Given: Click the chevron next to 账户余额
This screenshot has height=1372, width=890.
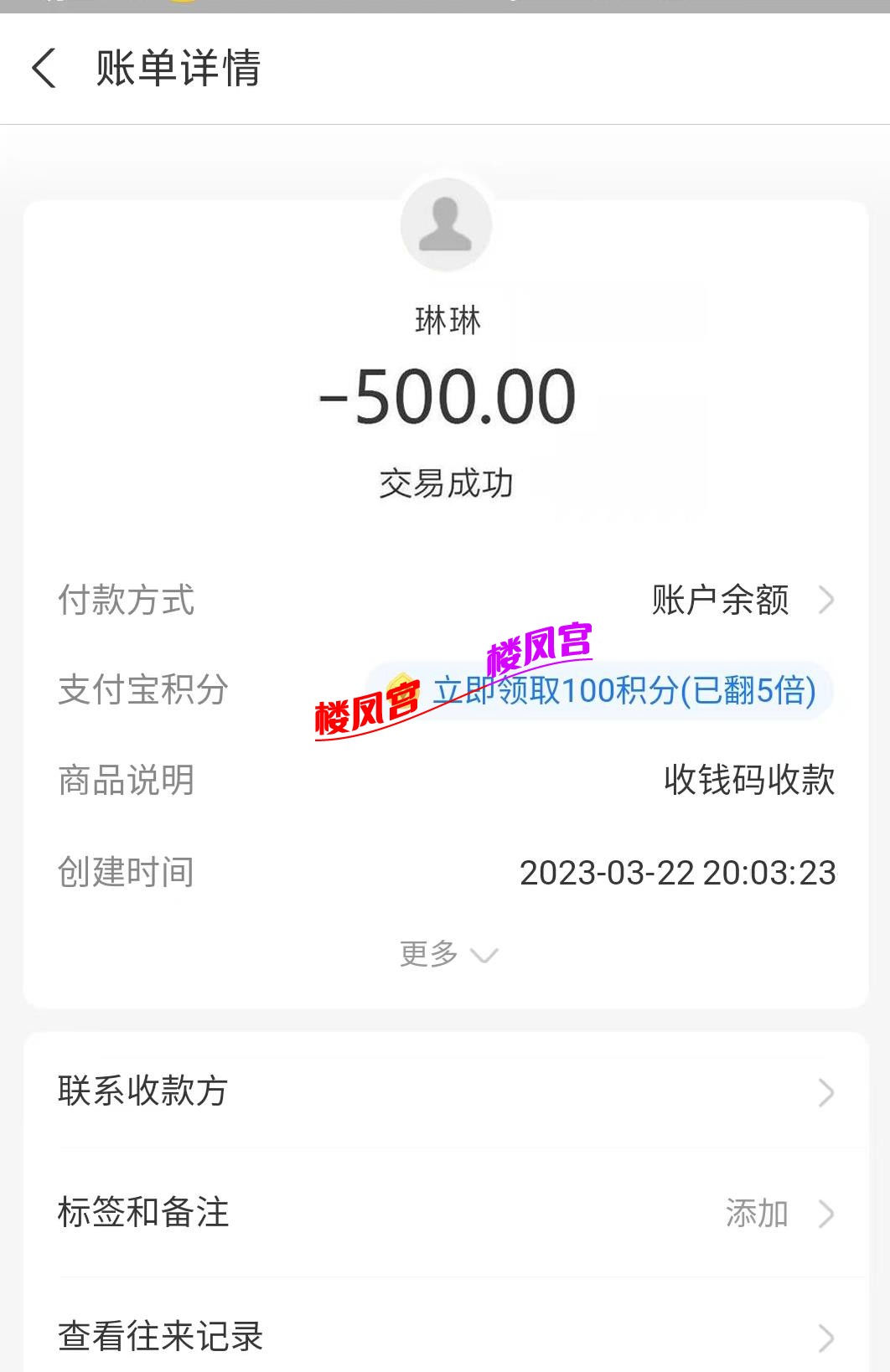Looking at the screenshot, I should click(x=828, y=600).
